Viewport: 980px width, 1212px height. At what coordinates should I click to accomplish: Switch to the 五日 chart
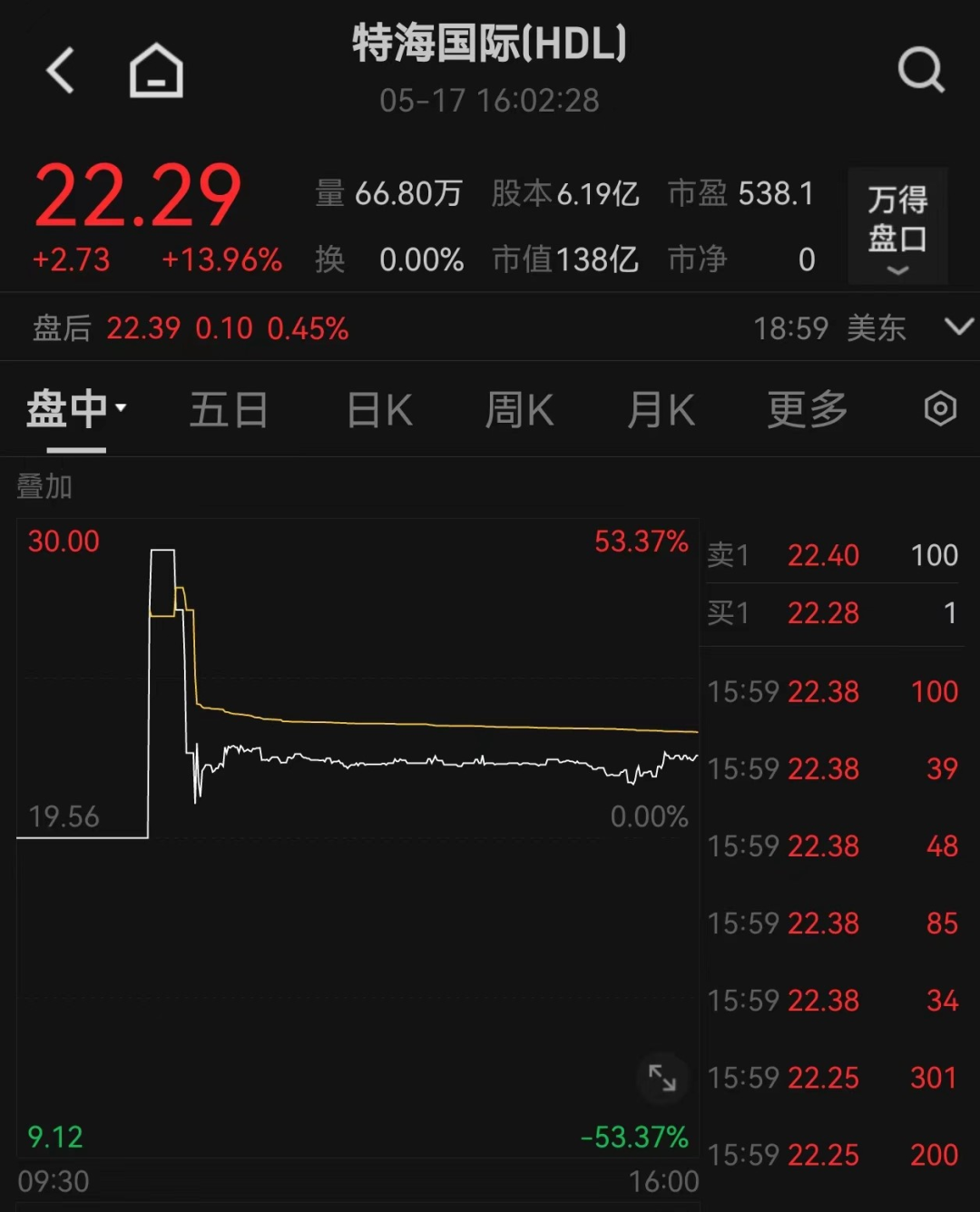(229, 410)
